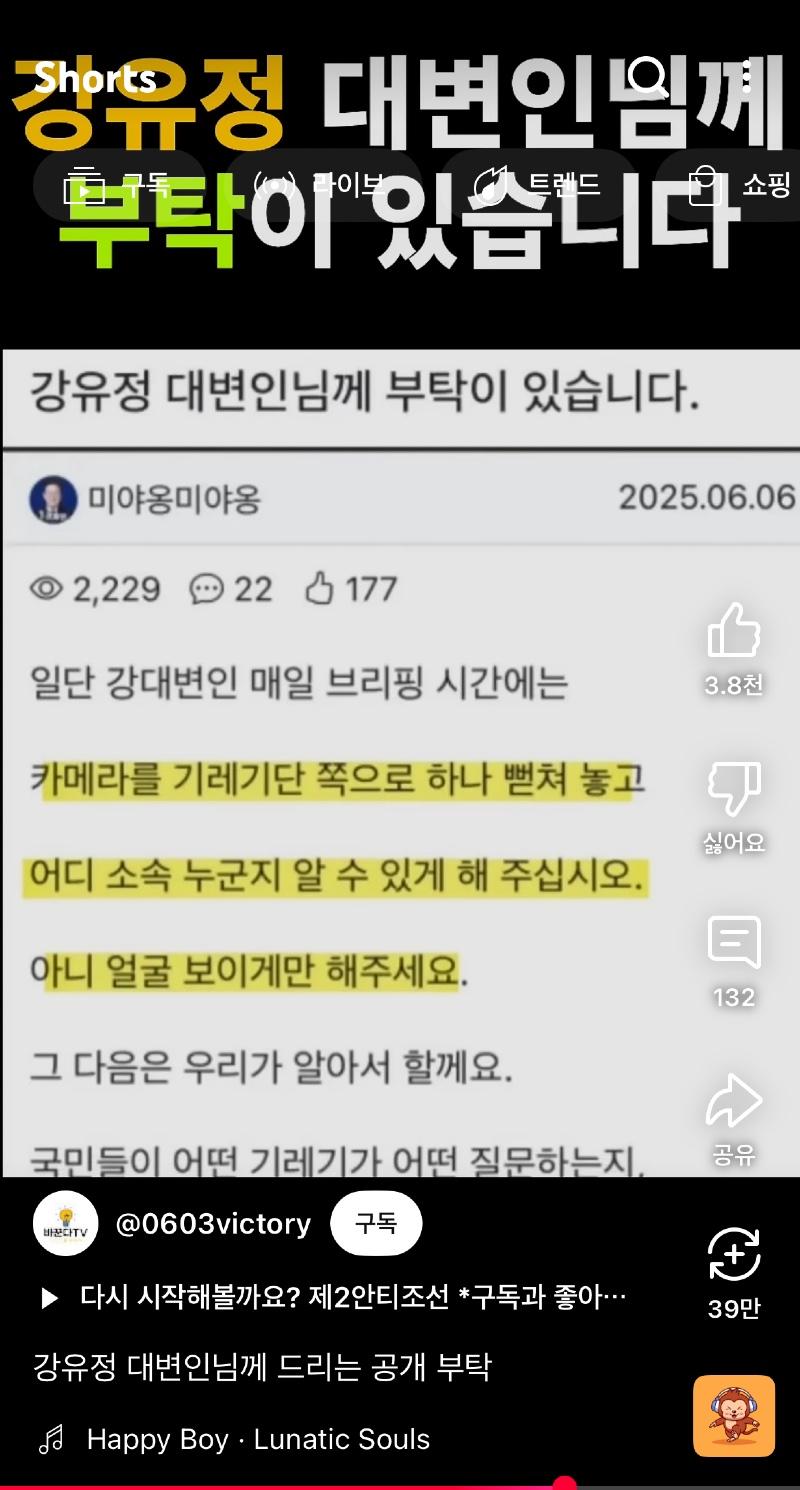Open the search icon beside Shorts
This screenshot has height=1490, width=800.
click(x=648, y=77)
